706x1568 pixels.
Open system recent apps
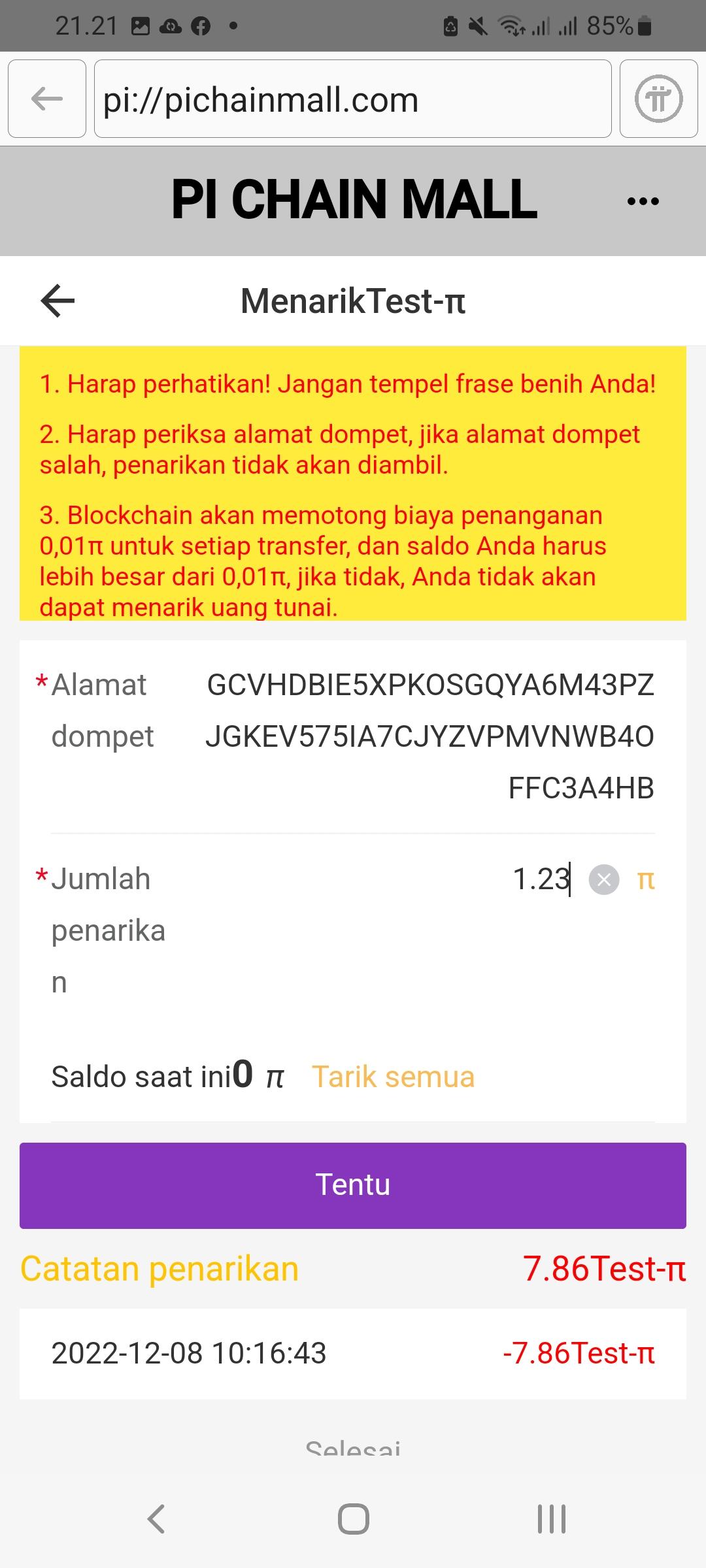coord(551,1518)
